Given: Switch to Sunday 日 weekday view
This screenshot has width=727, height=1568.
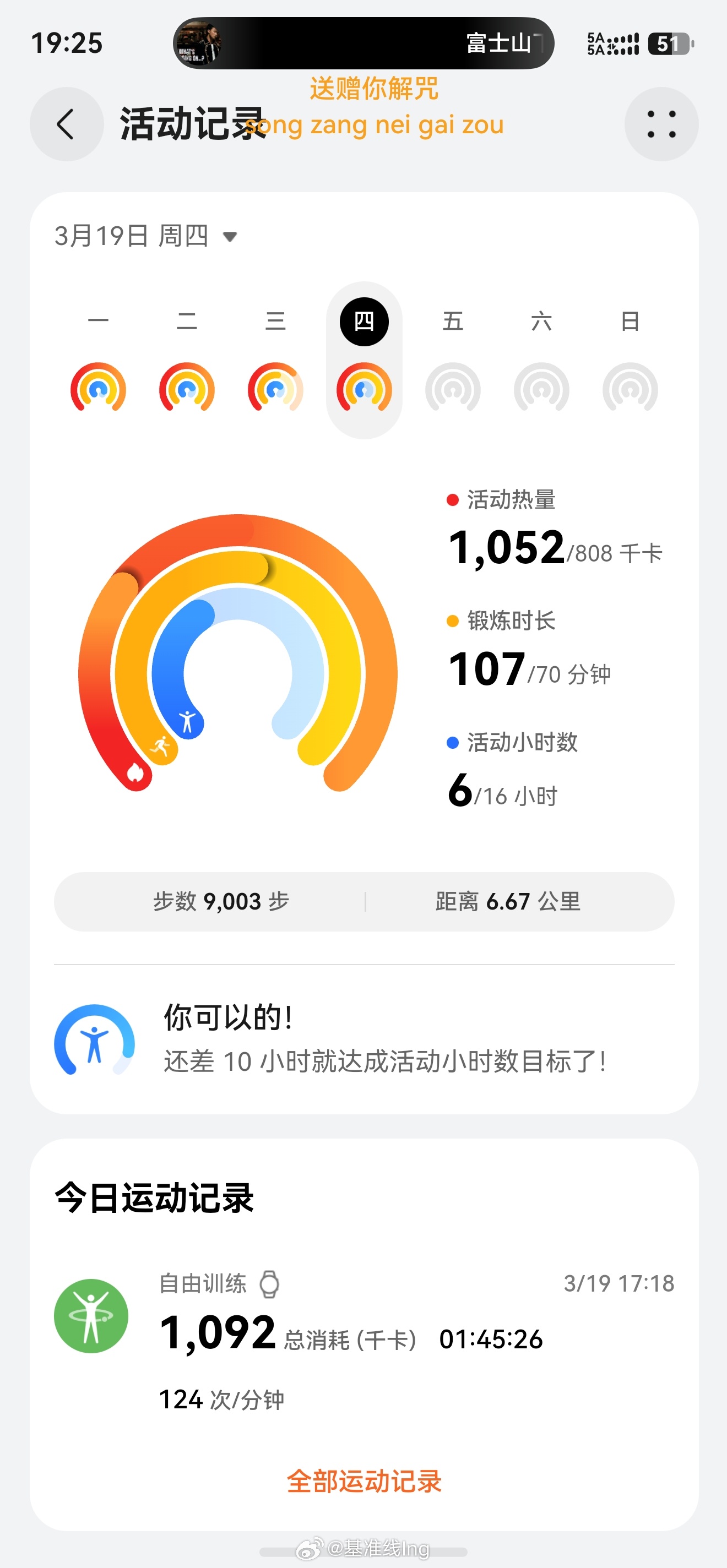Looking at the screenshot, I should 630,322.
